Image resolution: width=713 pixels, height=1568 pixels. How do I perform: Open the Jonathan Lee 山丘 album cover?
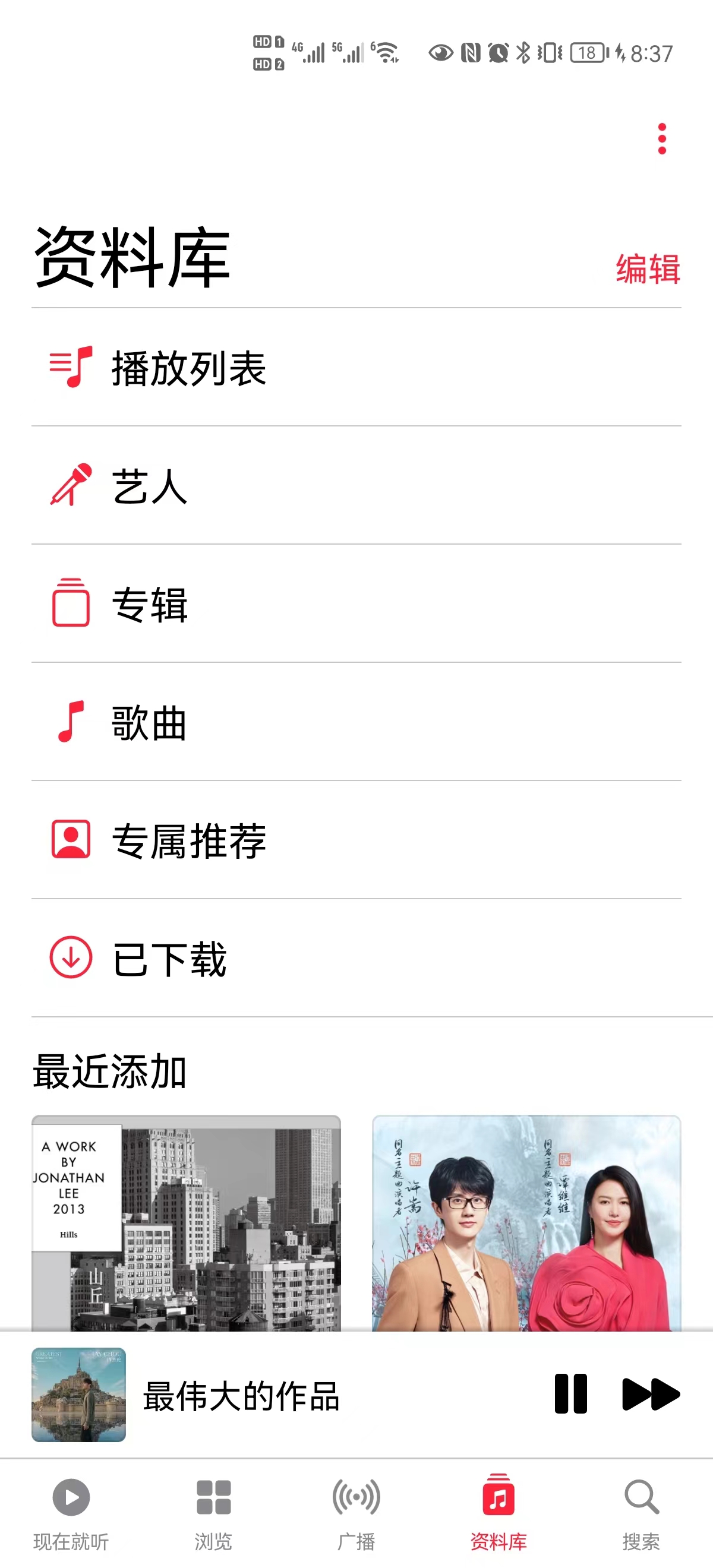(187, 1224)
